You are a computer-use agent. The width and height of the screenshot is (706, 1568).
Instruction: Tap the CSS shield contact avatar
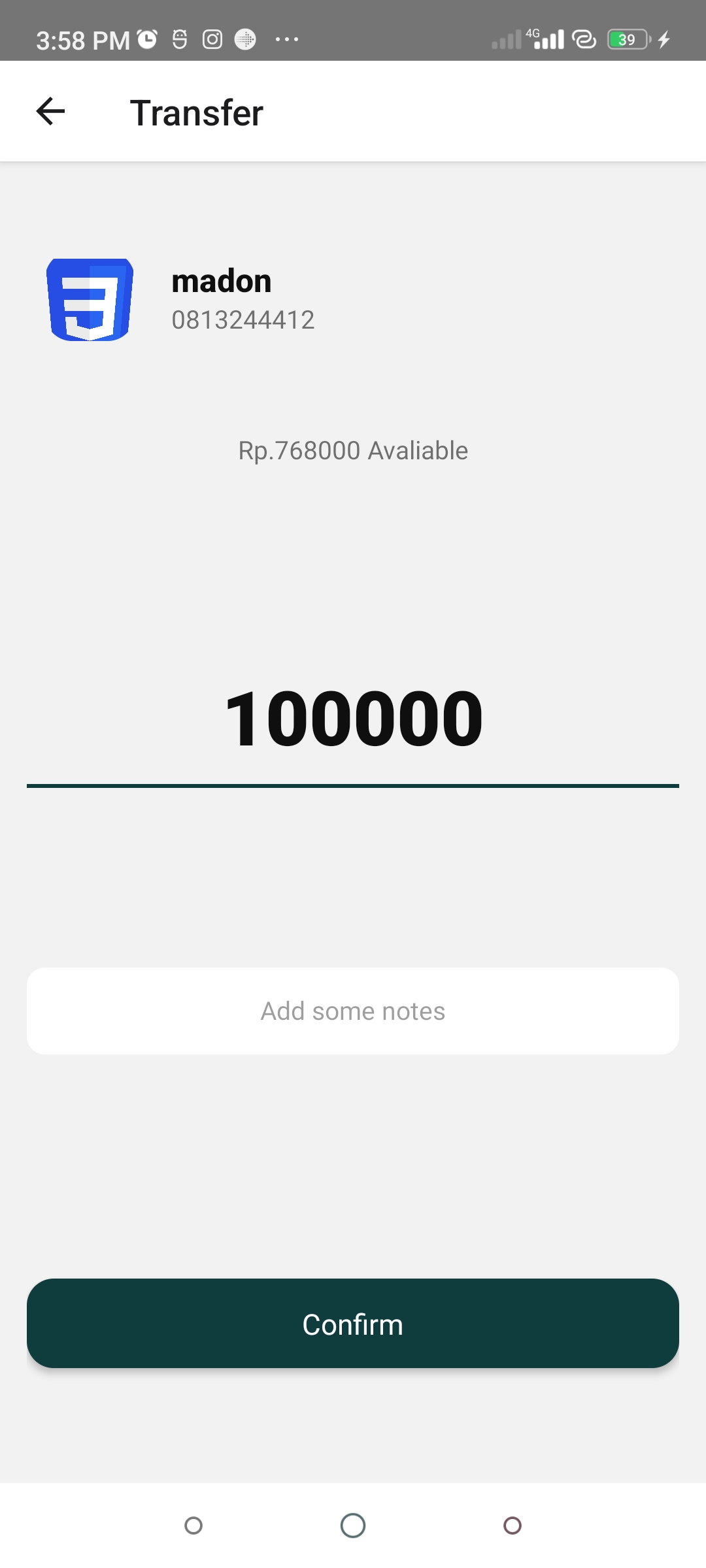point(89,299)
